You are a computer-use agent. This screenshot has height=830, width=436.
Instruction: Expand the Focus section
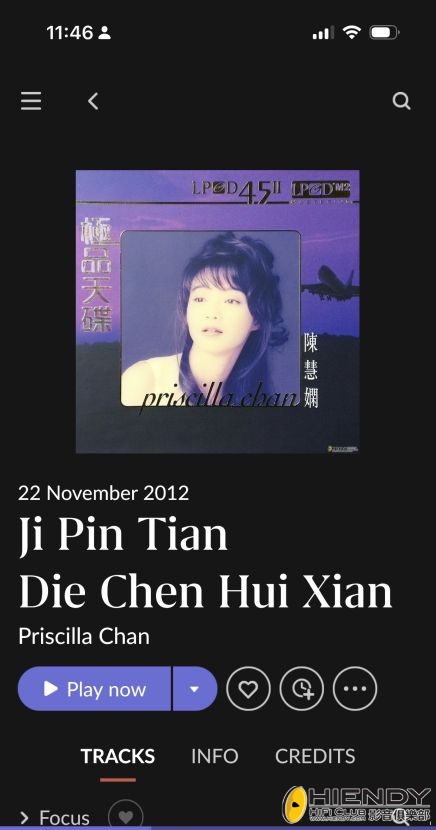tap(54, 818)
